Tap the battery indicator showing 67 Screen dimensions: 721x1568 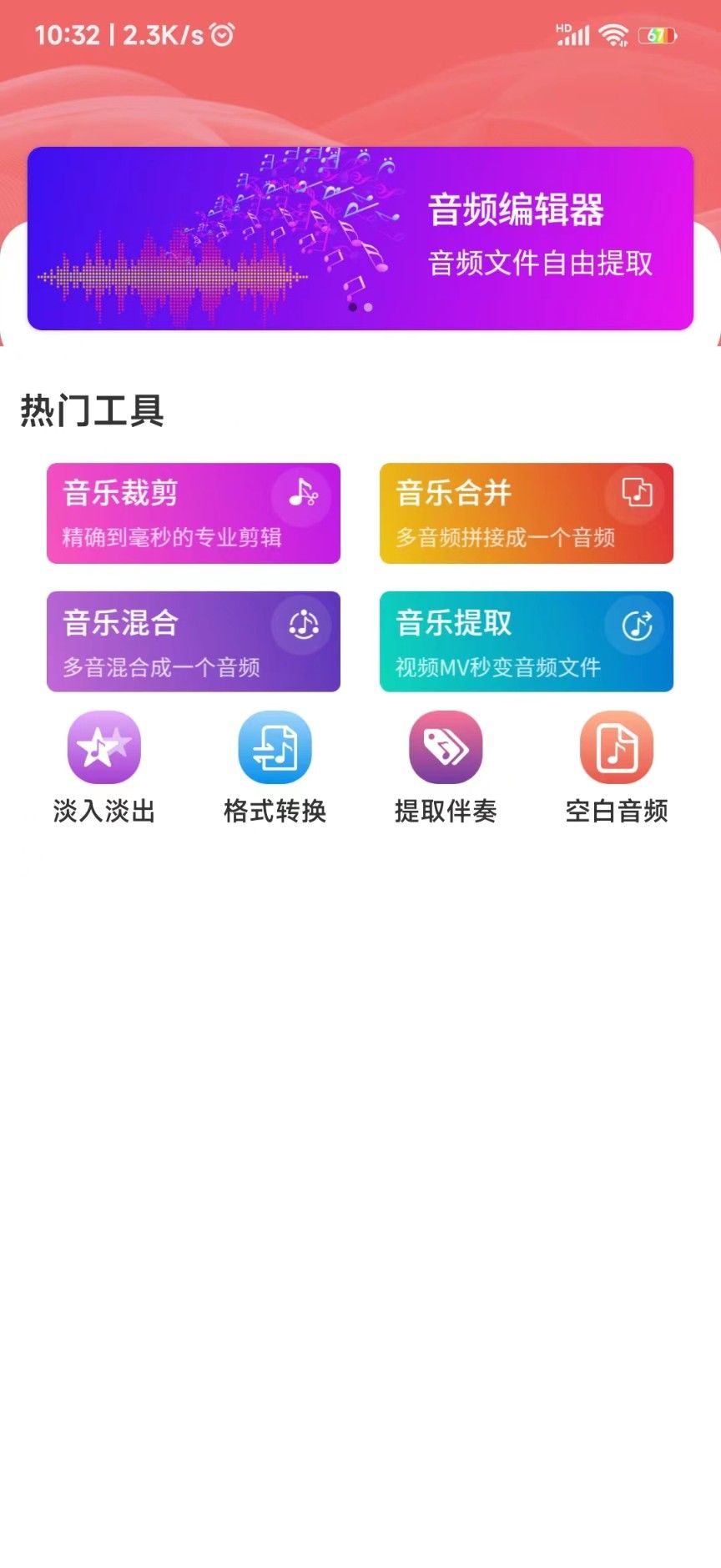coord(655,34)
